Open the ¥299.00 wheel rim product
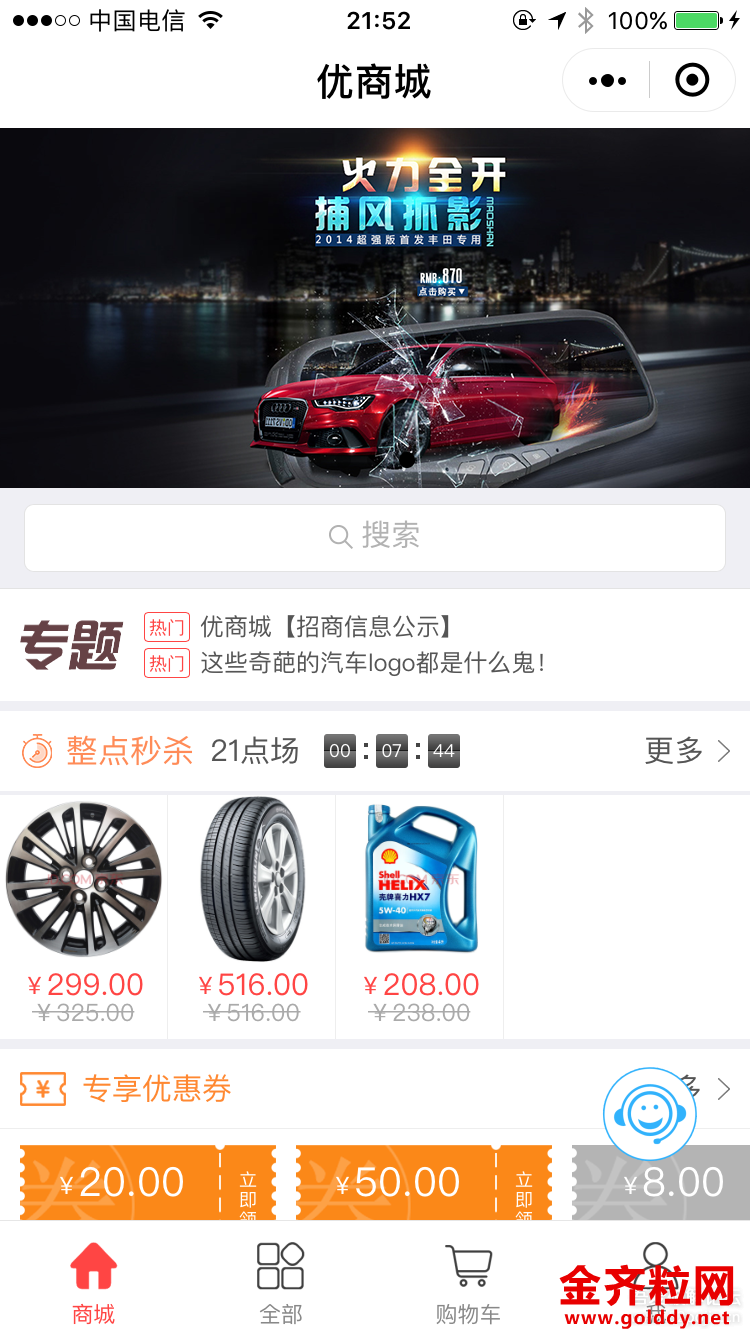The width and height of the screenshot is (750, 1334). point(84,910)
